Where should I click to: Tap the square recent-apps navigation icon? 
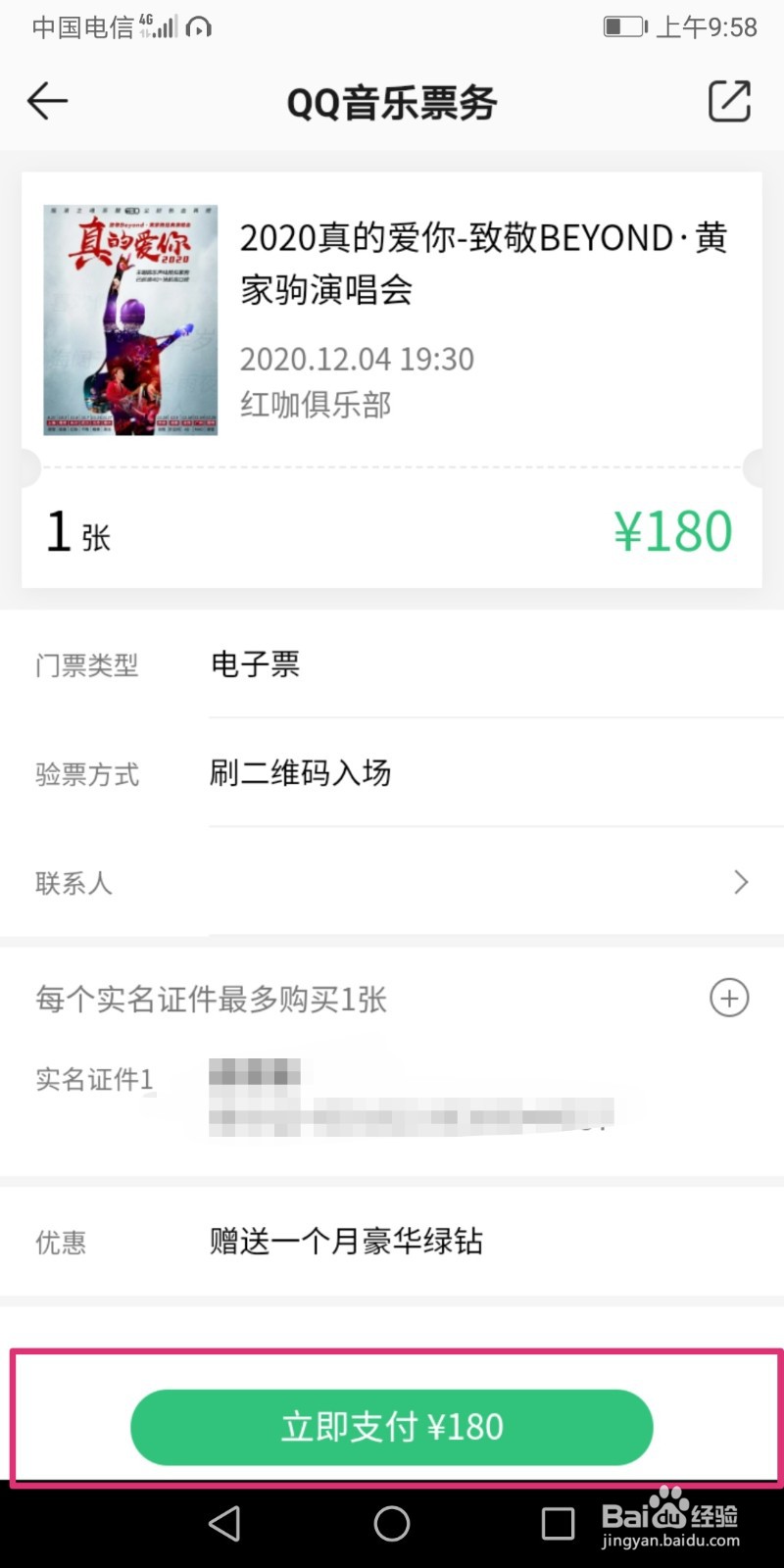(557, 1524)
